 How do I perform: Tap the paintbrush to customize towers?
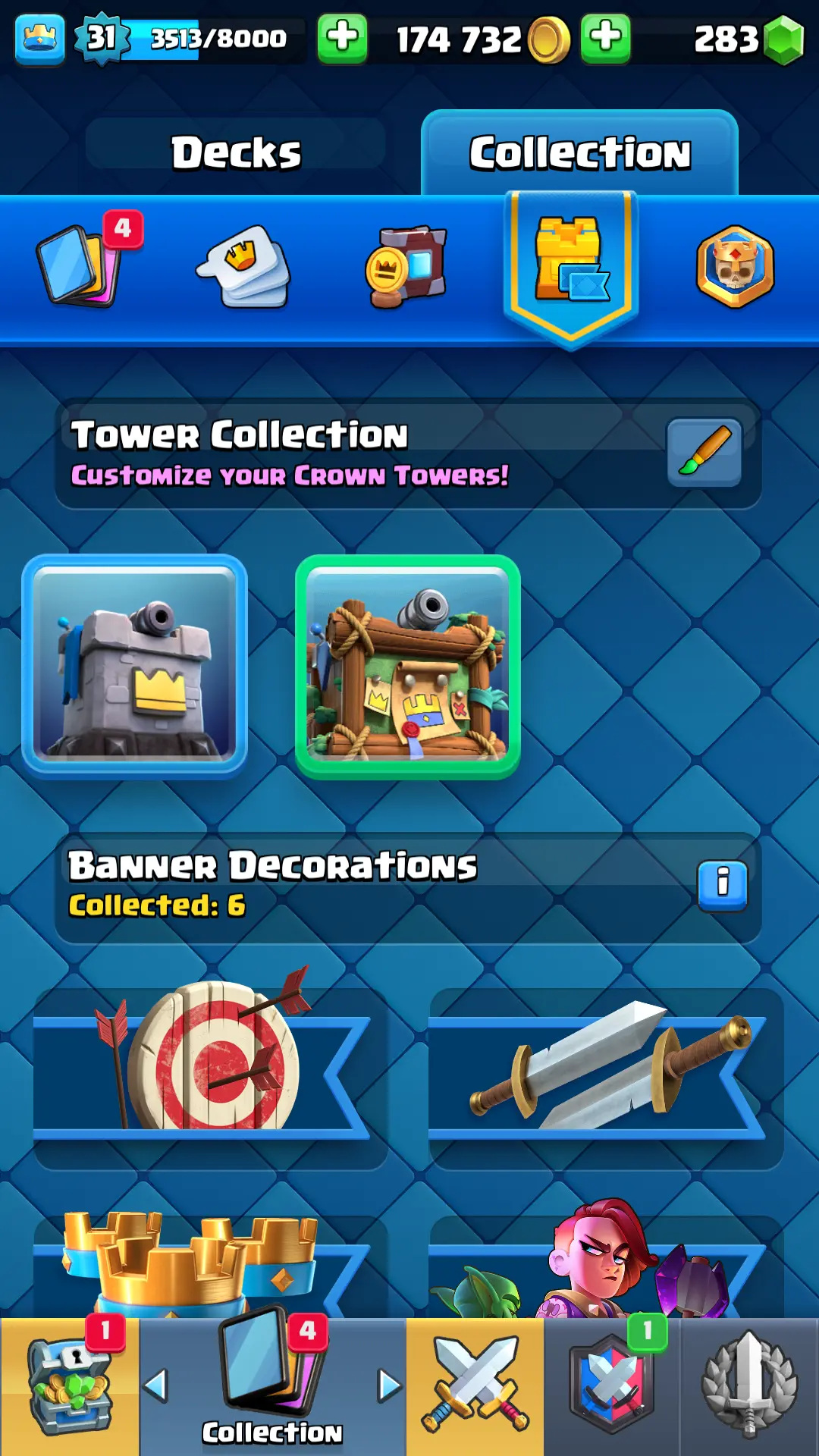[704, 453]
